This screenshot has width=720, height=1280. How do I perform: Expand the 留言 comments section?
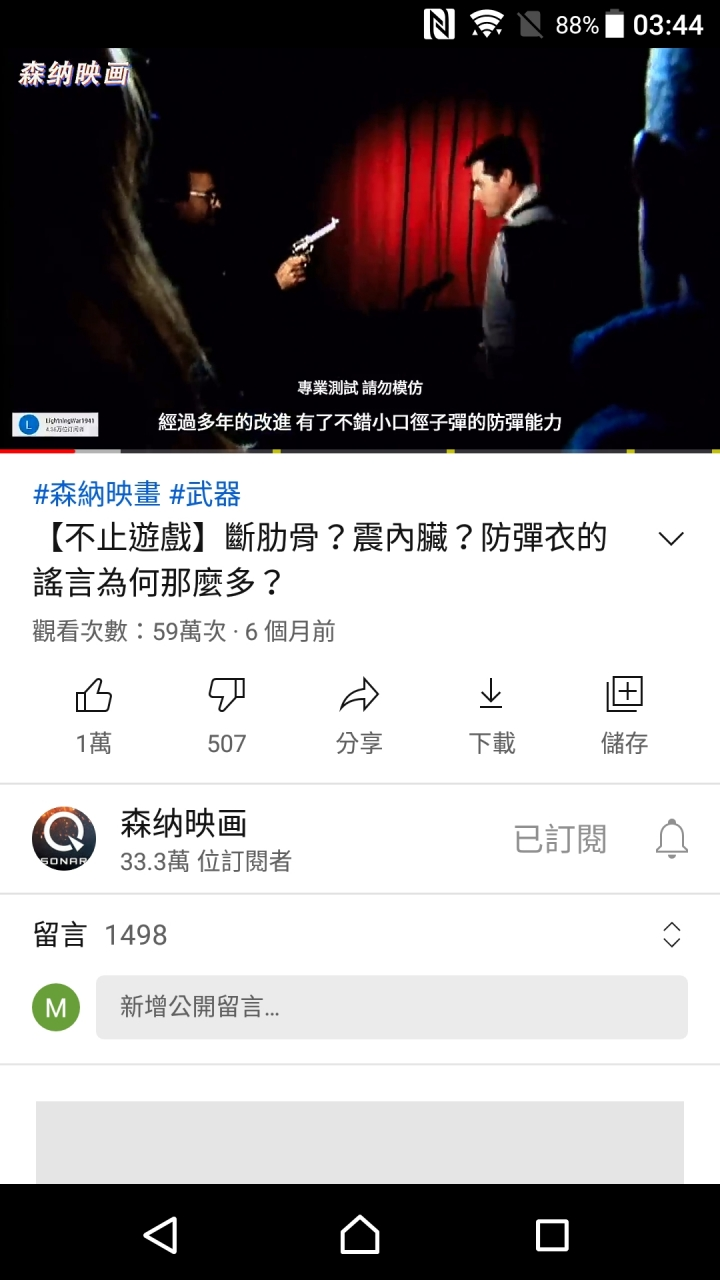pyautogui.click(x=672, y=935)
